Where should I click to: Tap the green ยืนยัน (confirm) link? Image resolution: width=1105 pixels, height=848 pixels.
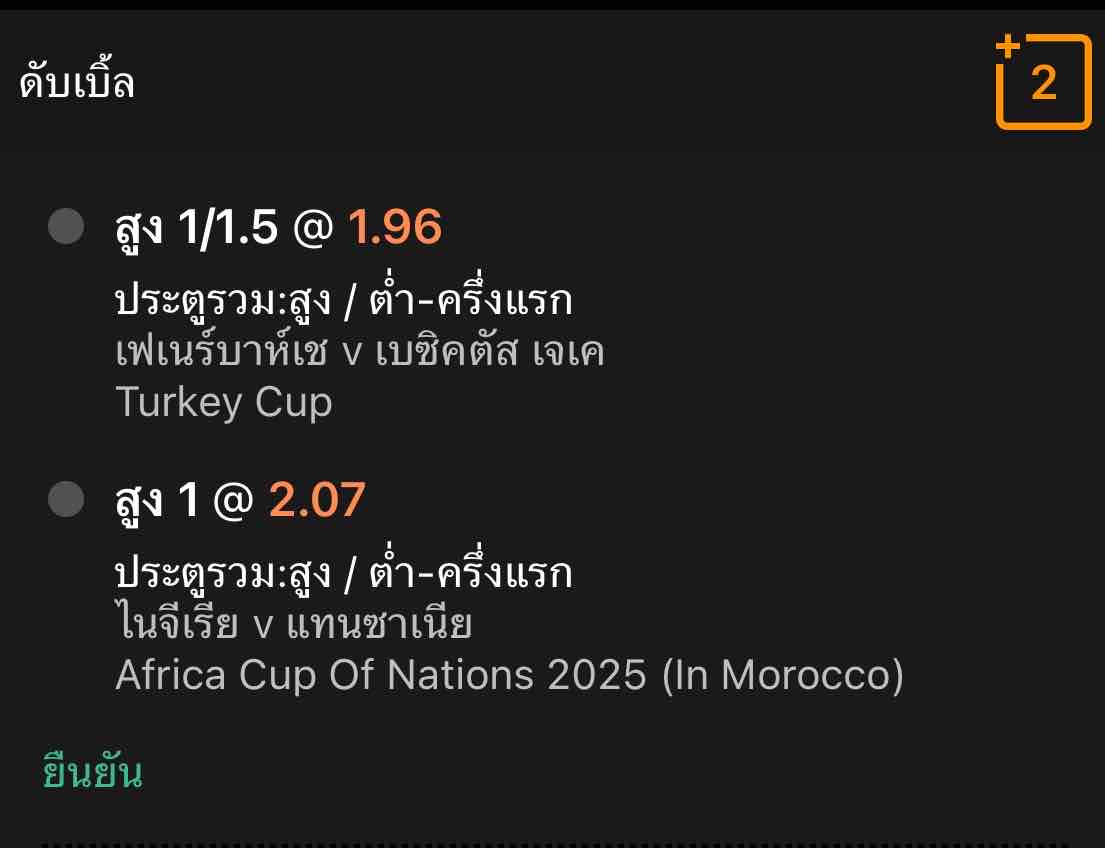tap(93, 773)
